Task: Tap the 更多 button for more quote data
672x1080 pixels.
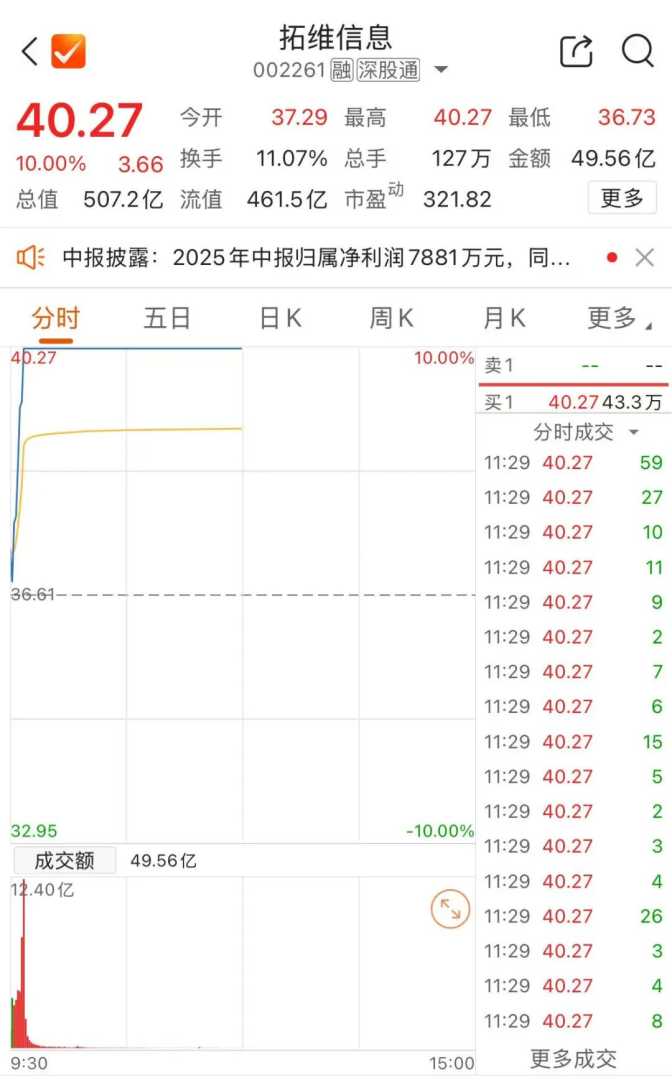Action: pyautogui.click(x=621, y=198)
